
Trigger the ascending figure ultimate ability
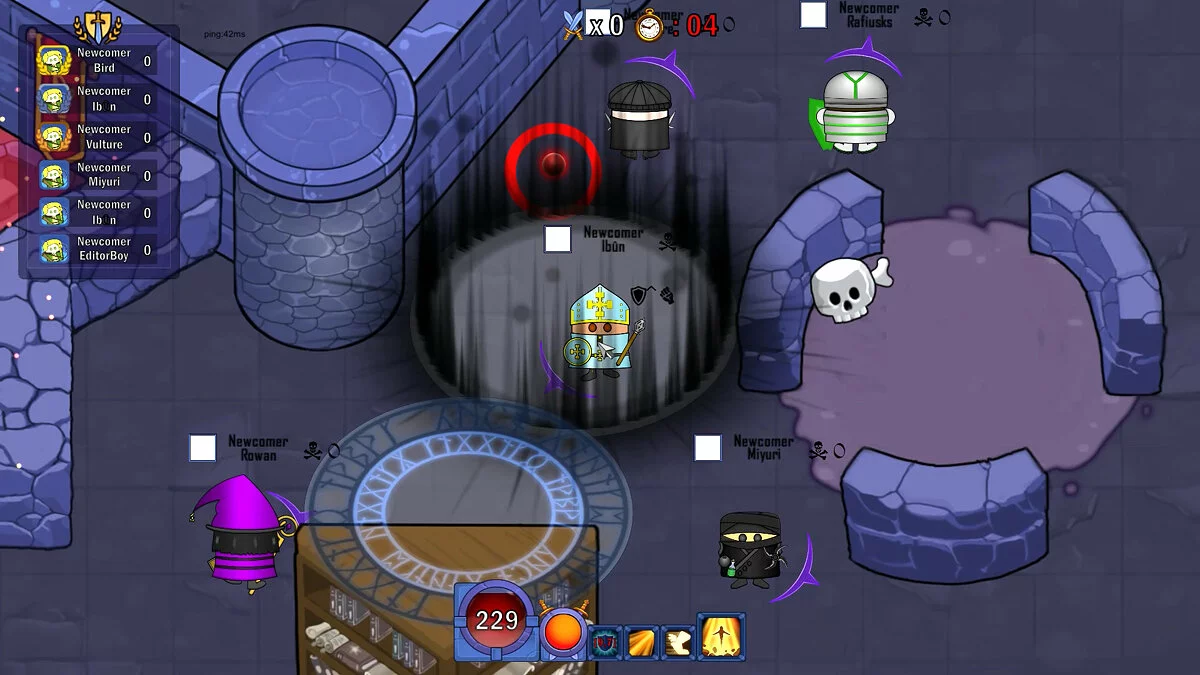(x=720, y=637)
